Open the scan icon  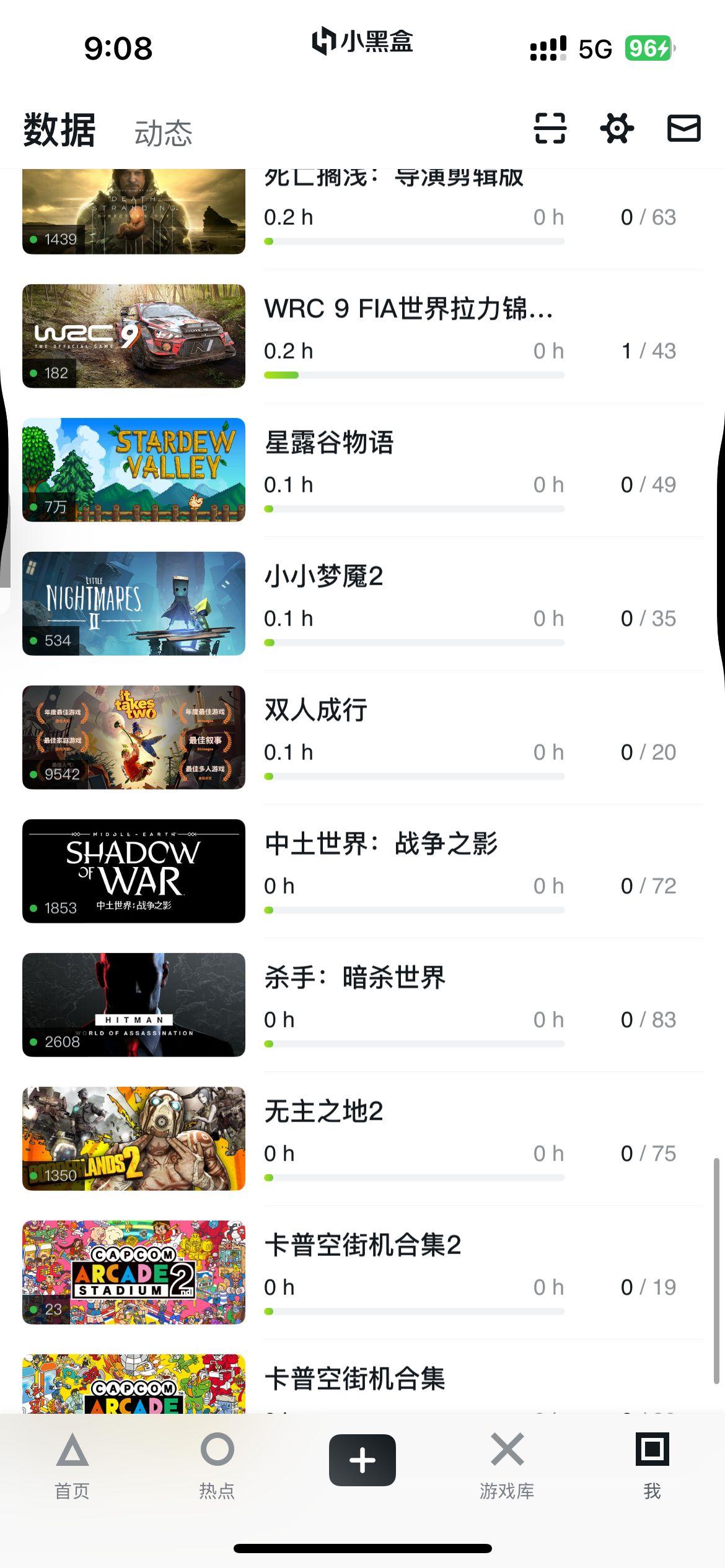tap(550, 128)
